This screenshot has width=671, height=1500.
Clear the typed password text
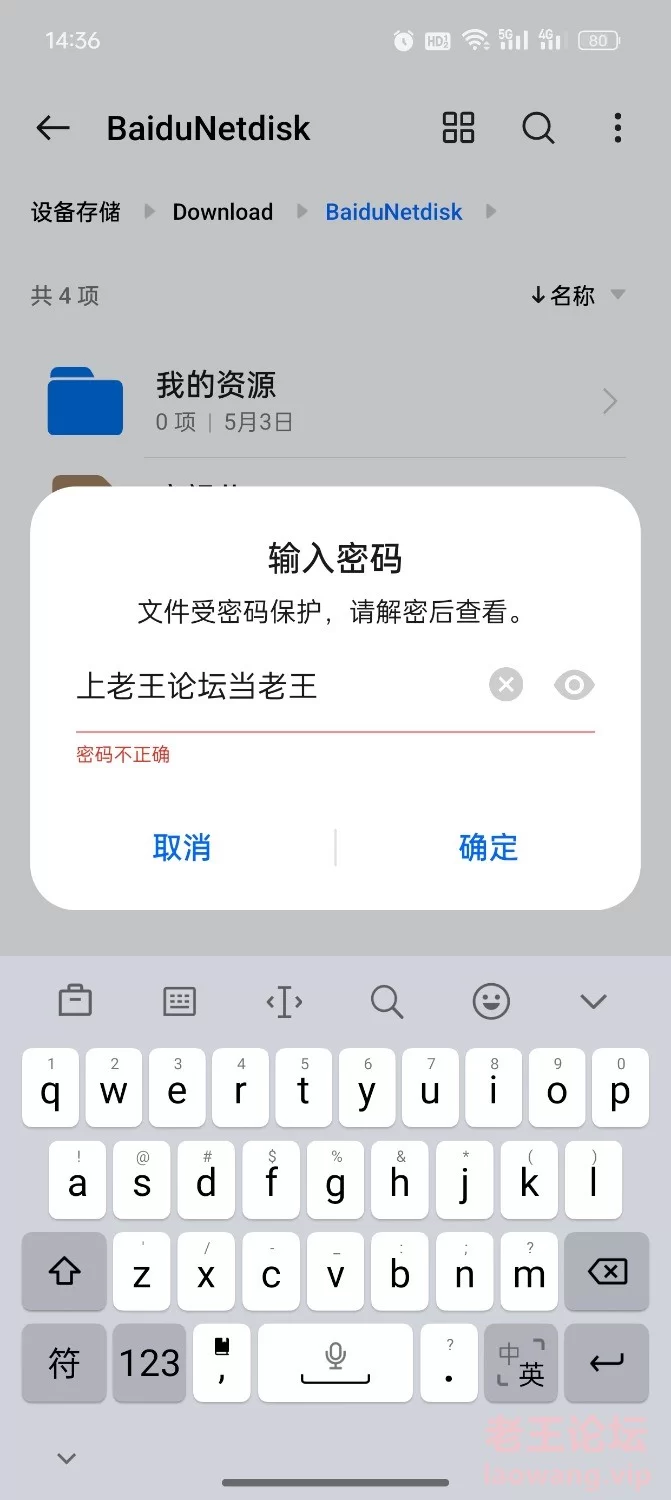(506, 685)
